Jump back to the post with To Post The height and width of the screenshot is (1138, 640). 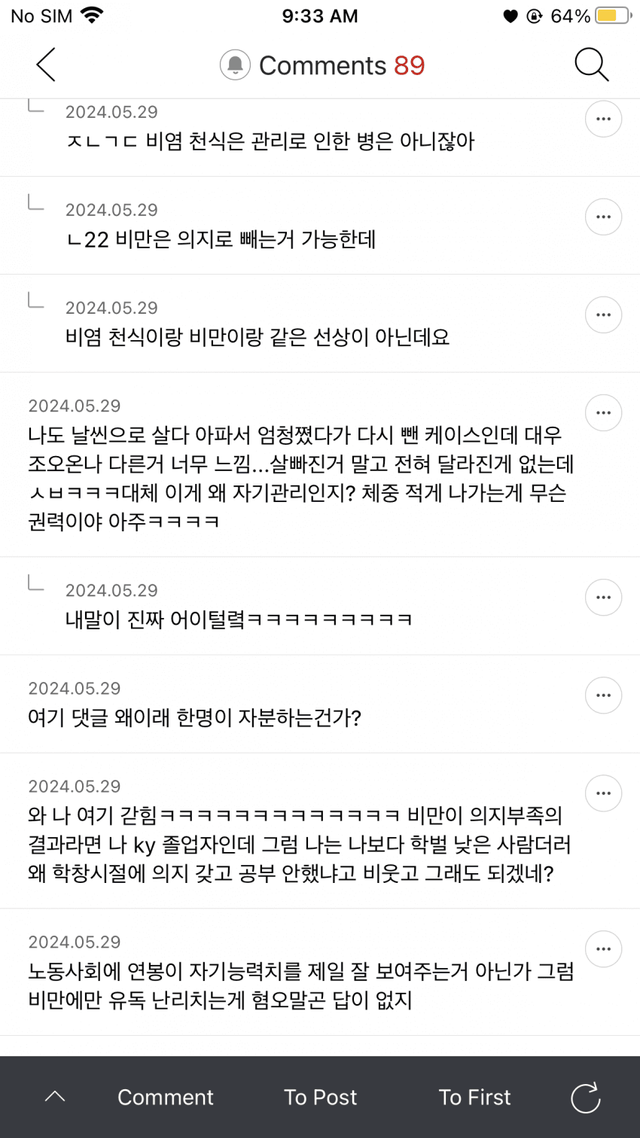coord(320,1097)
